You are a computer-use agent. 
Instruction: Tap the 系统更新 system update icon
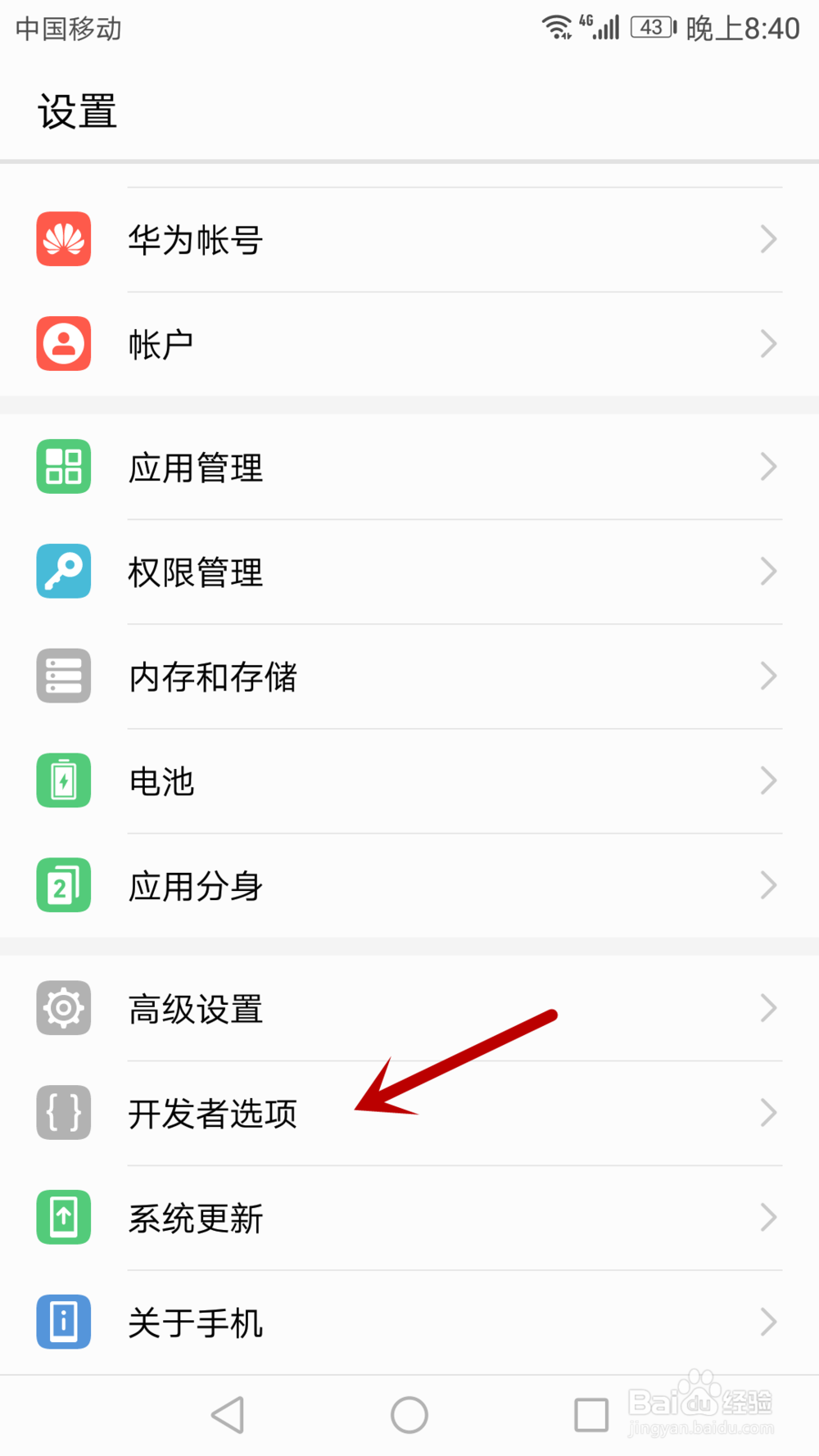[63, 1218]
